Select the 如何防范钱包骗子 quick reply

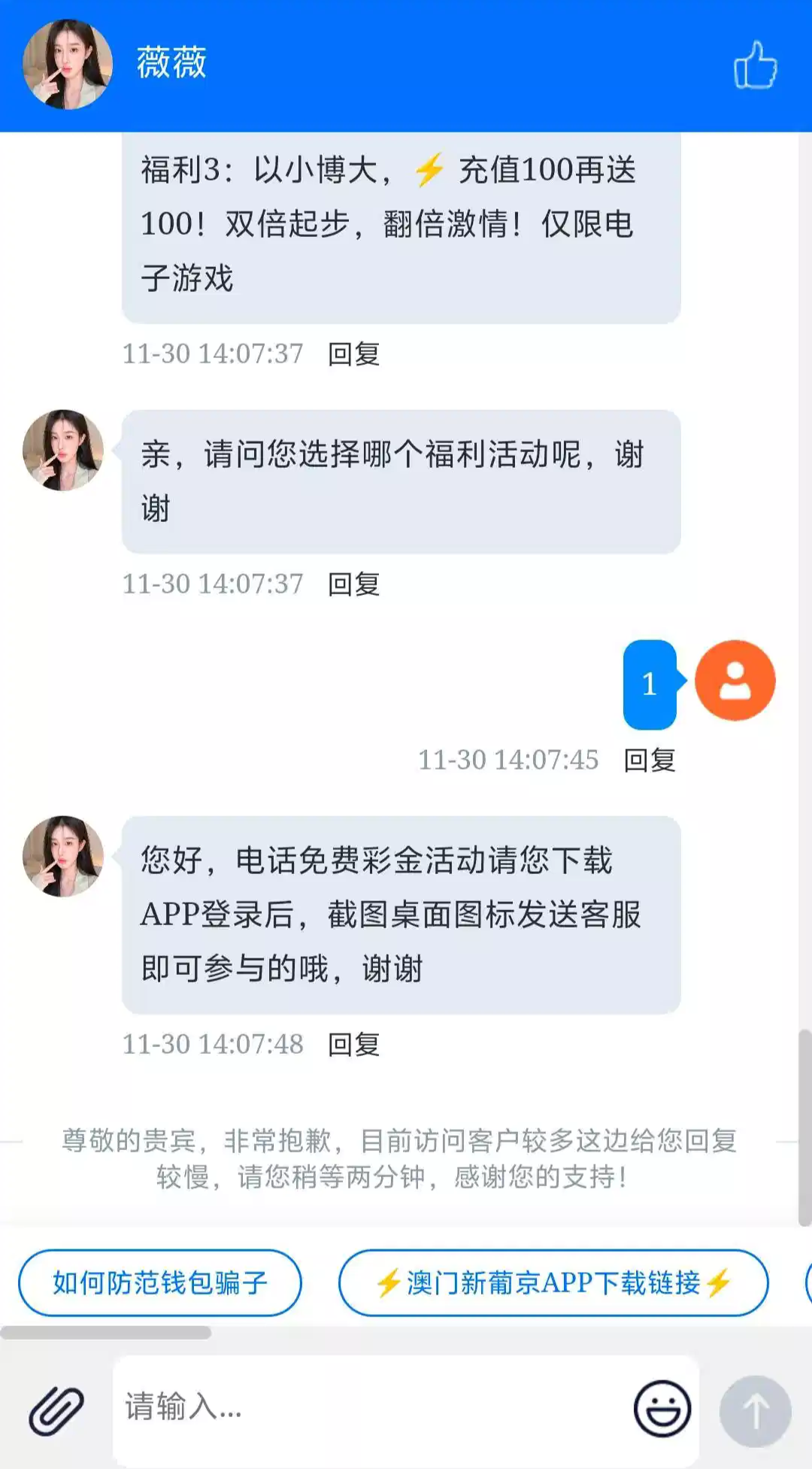[x=160, y=1282]
